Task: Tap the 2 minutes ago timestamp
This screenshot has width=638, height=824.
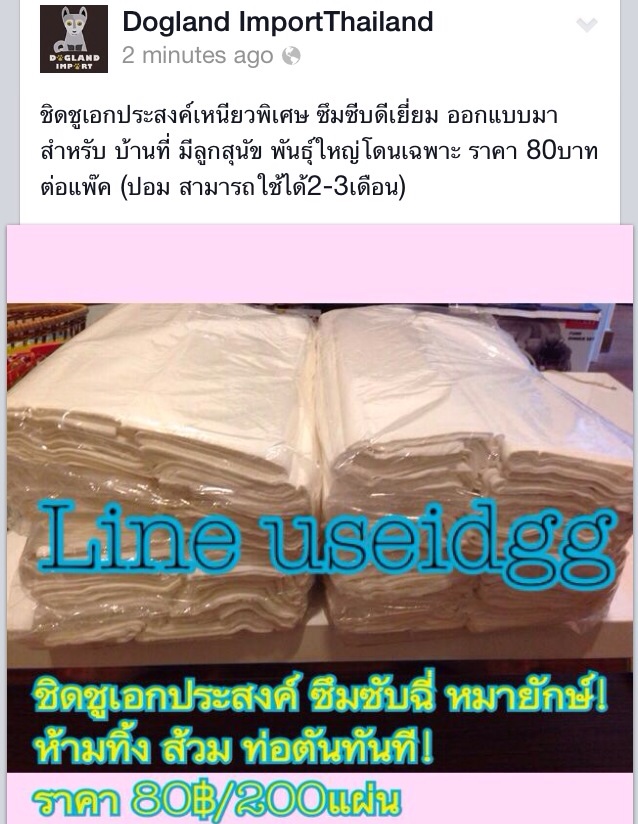Action: coord(197,56)
